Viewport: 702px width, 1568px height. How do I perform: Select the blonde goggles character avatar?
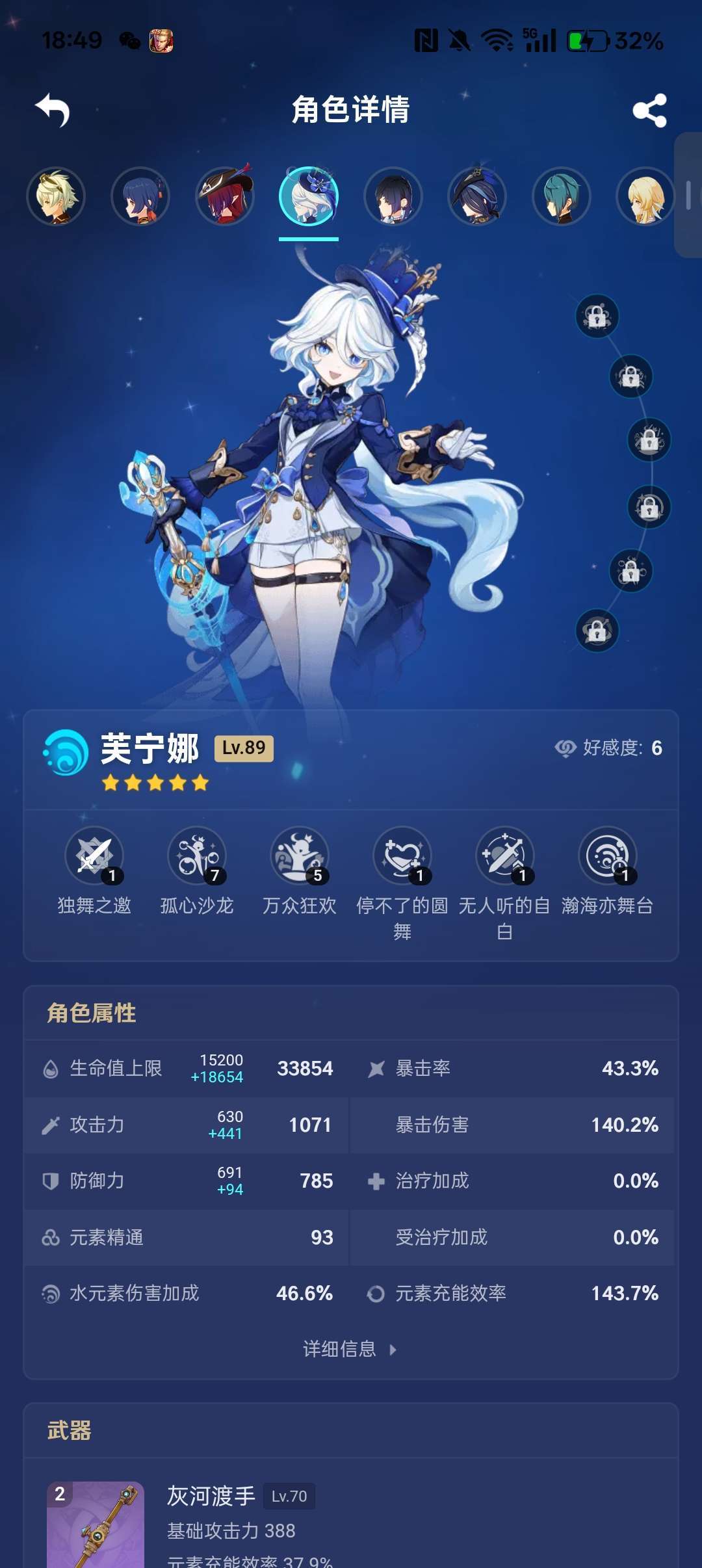pyautogui.click(x=56, y=196)
